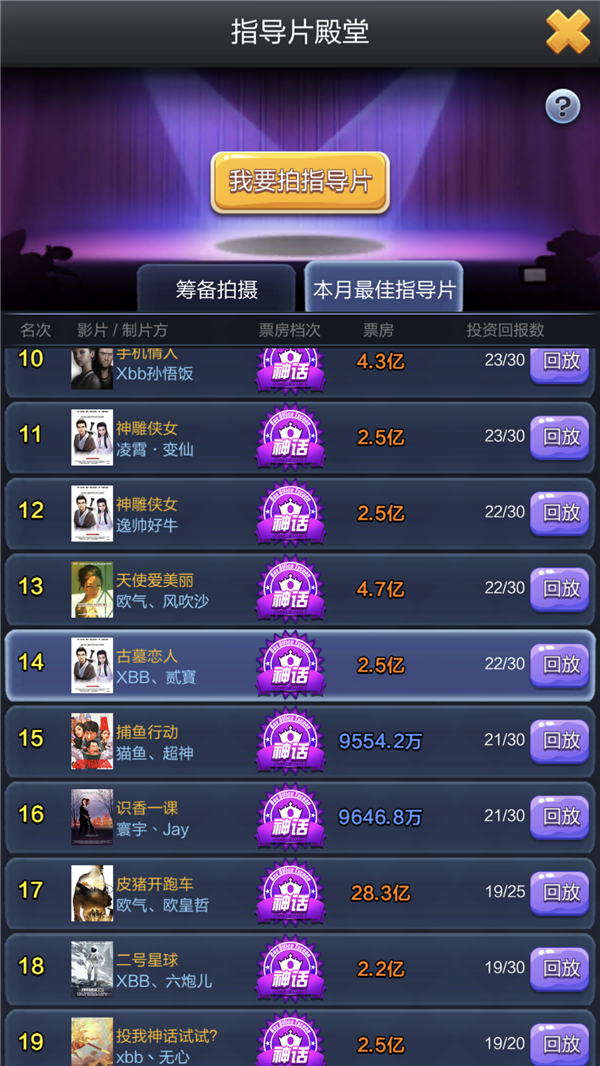Replay the film 捕鱼行动
Image resolution: width=600 pixels, height=1066 pixels.
[x=559, y=741]
